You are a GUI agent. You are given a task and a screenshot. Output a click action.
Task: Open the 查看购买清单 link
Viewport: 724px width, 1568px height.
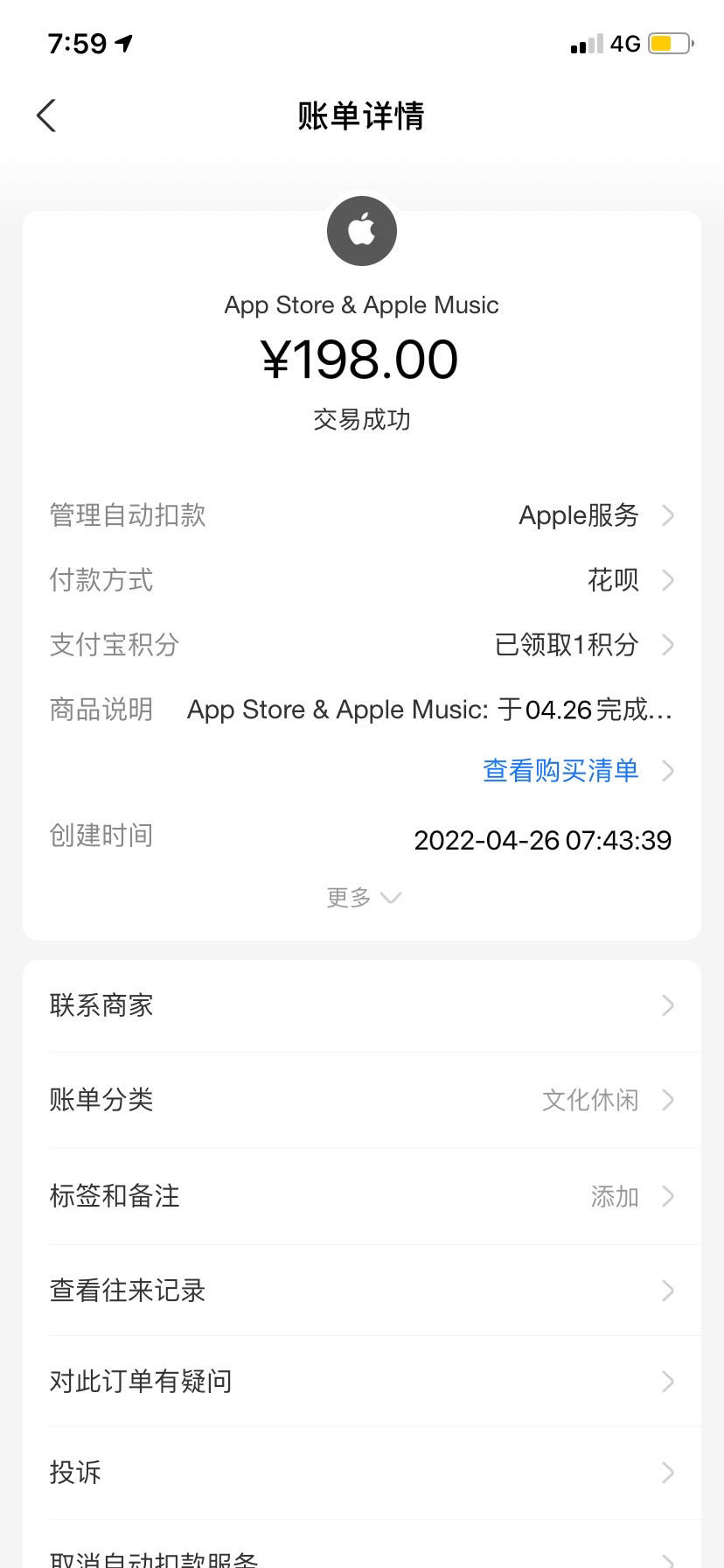pos(561,770)
